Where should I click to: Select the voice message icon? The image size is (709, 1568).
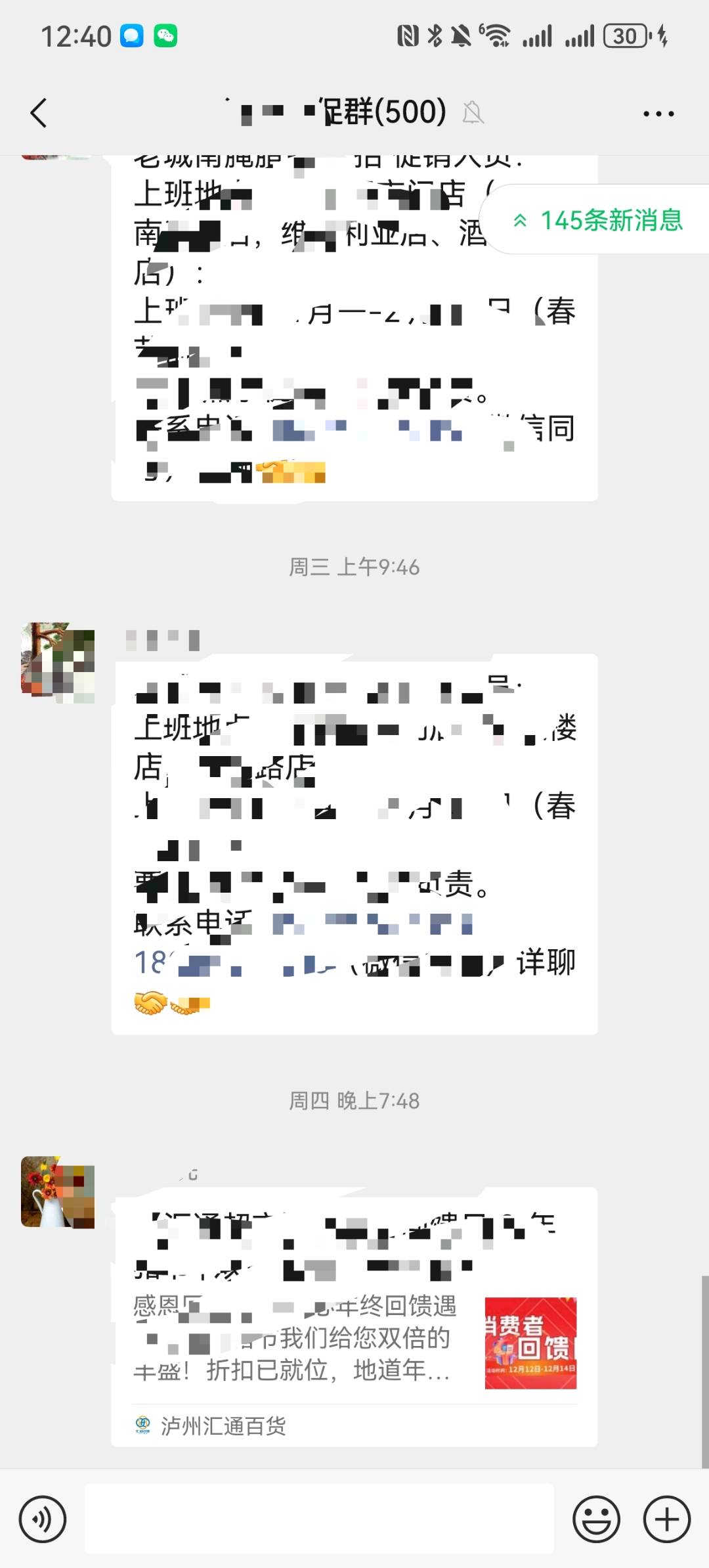43,1519
